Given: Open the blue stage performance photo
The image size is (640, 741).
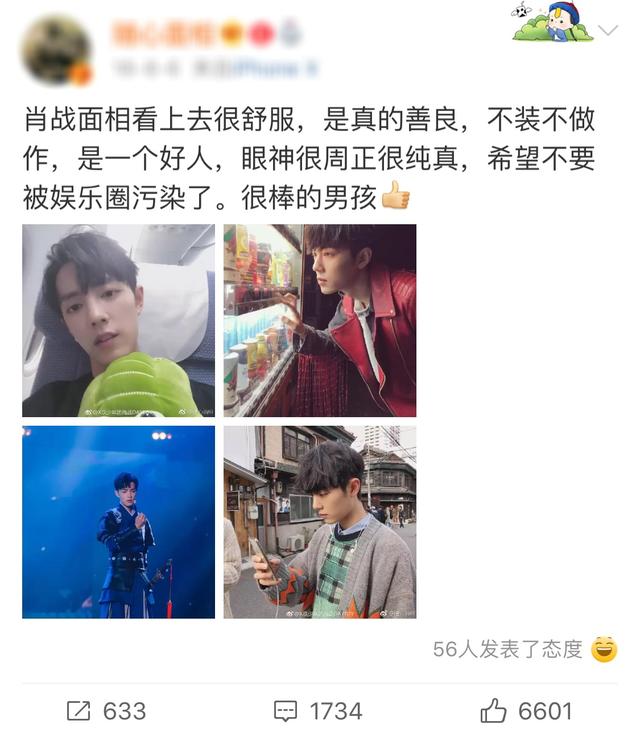Looking at the screenshot, I should (118, 521).
